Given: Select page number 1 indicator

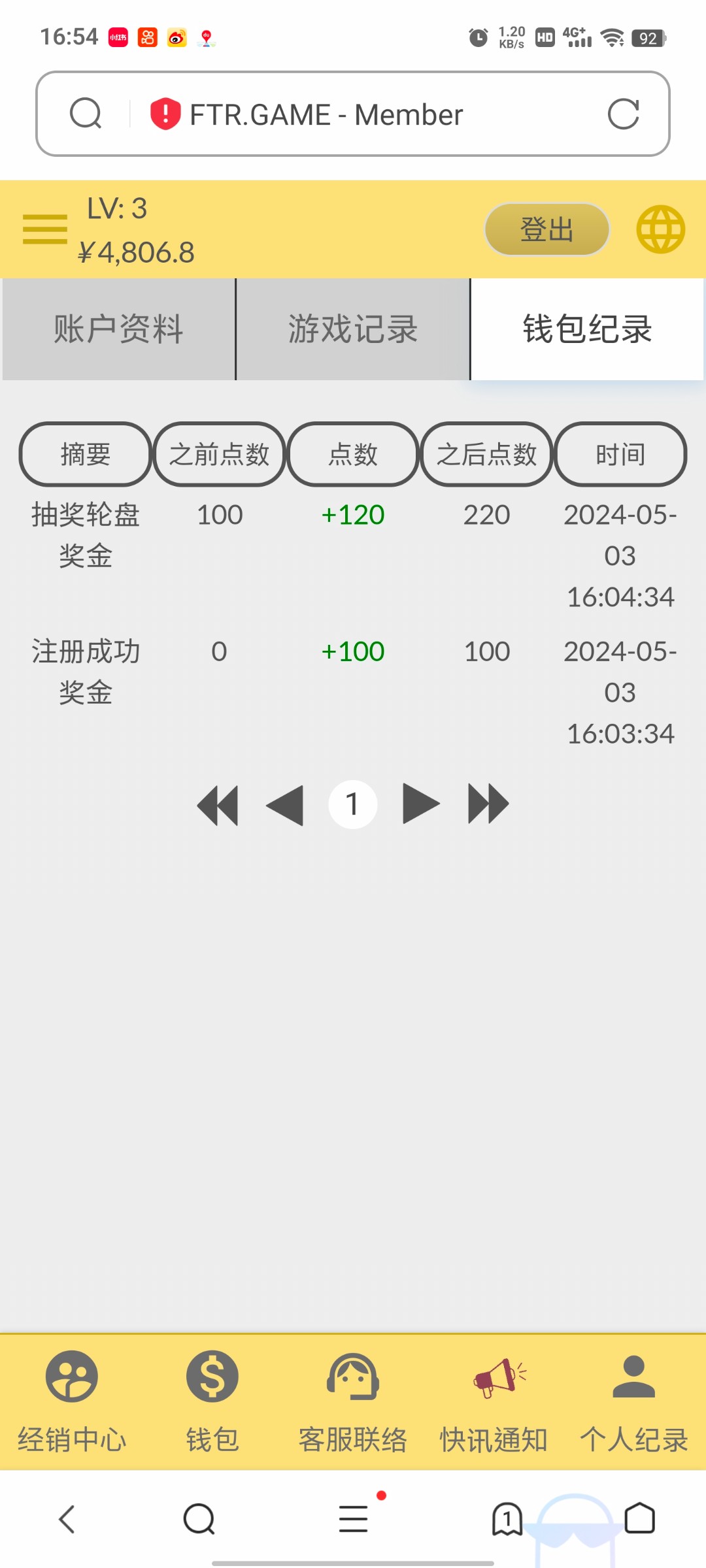Looking at the screenshot, I should 353,805.
